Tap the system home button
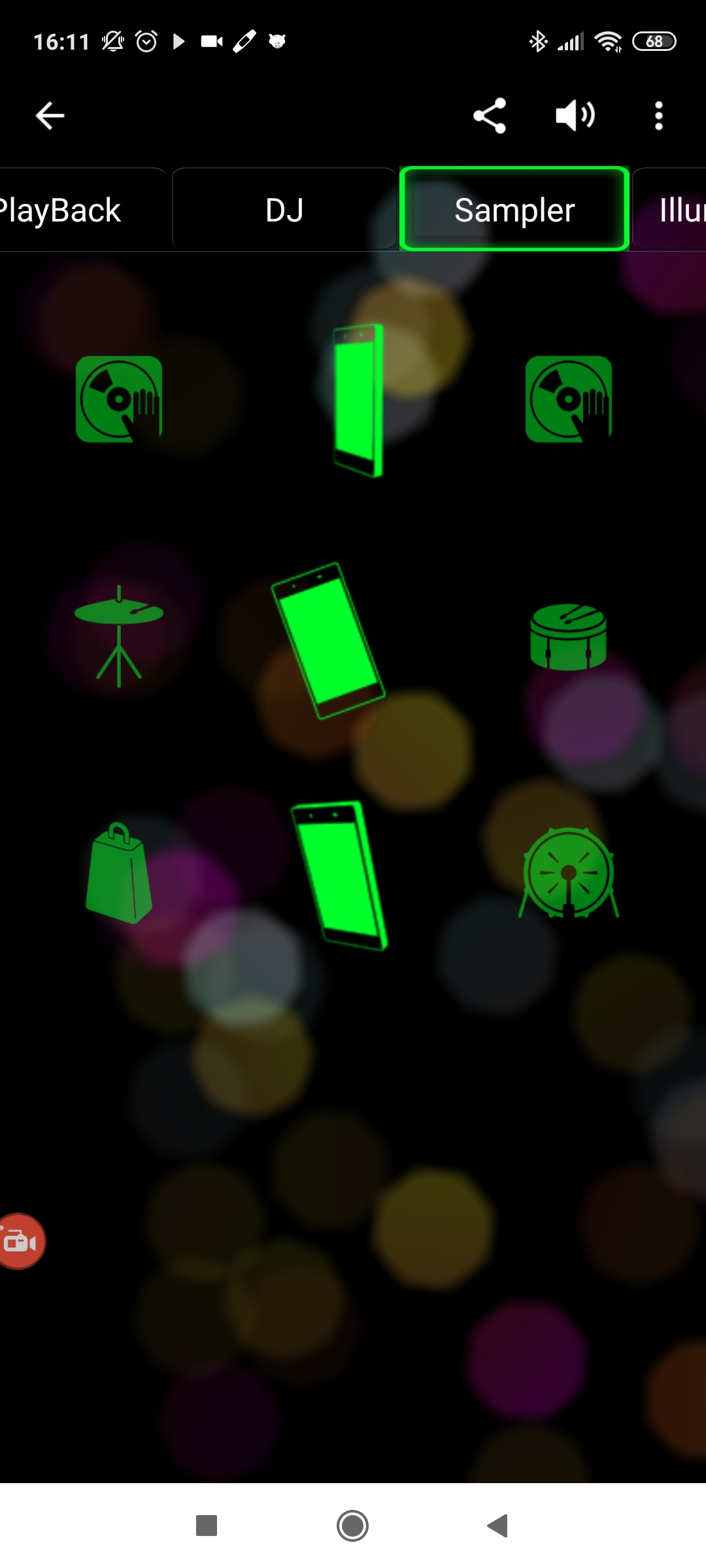This screenshot has width=706, height=1568. [353, 1526]
